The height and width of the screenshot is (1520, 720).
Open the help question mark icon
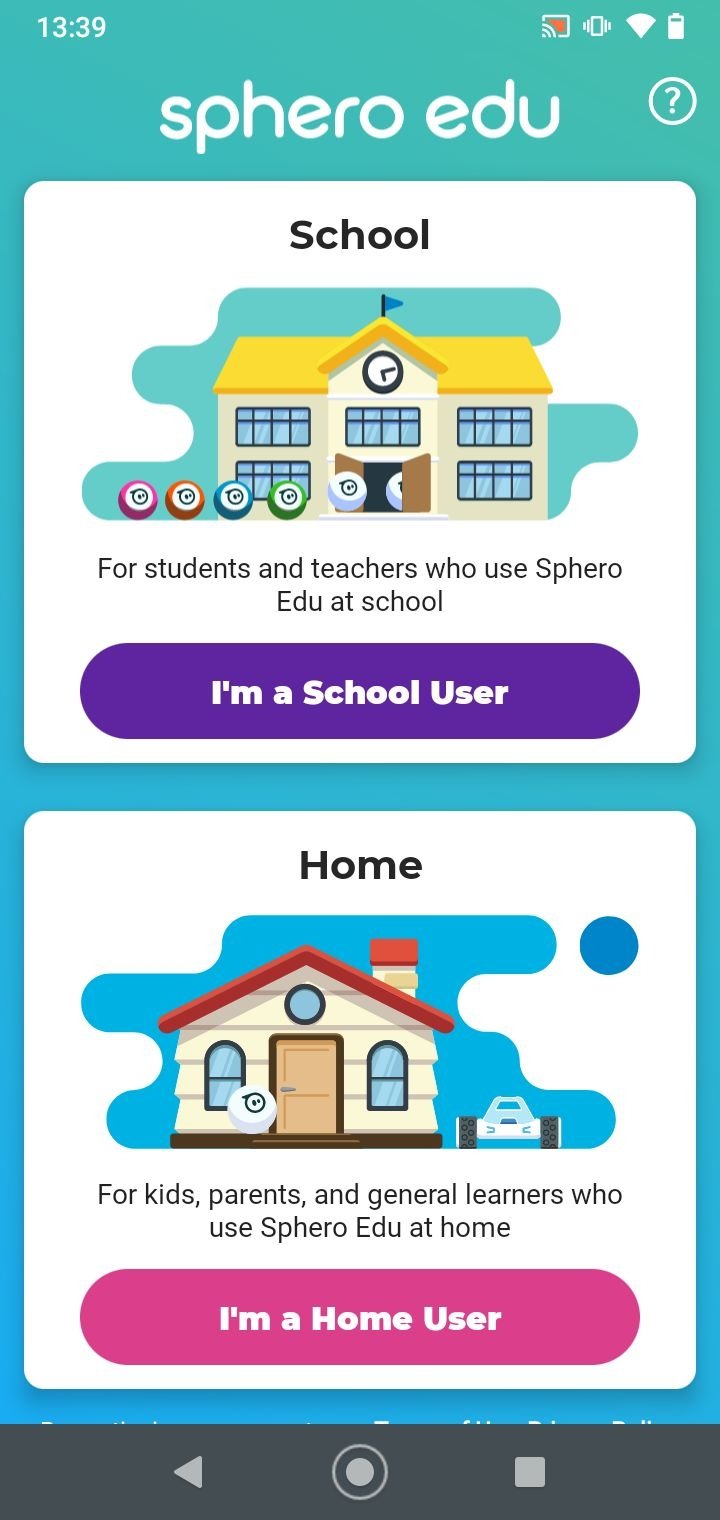672,102
